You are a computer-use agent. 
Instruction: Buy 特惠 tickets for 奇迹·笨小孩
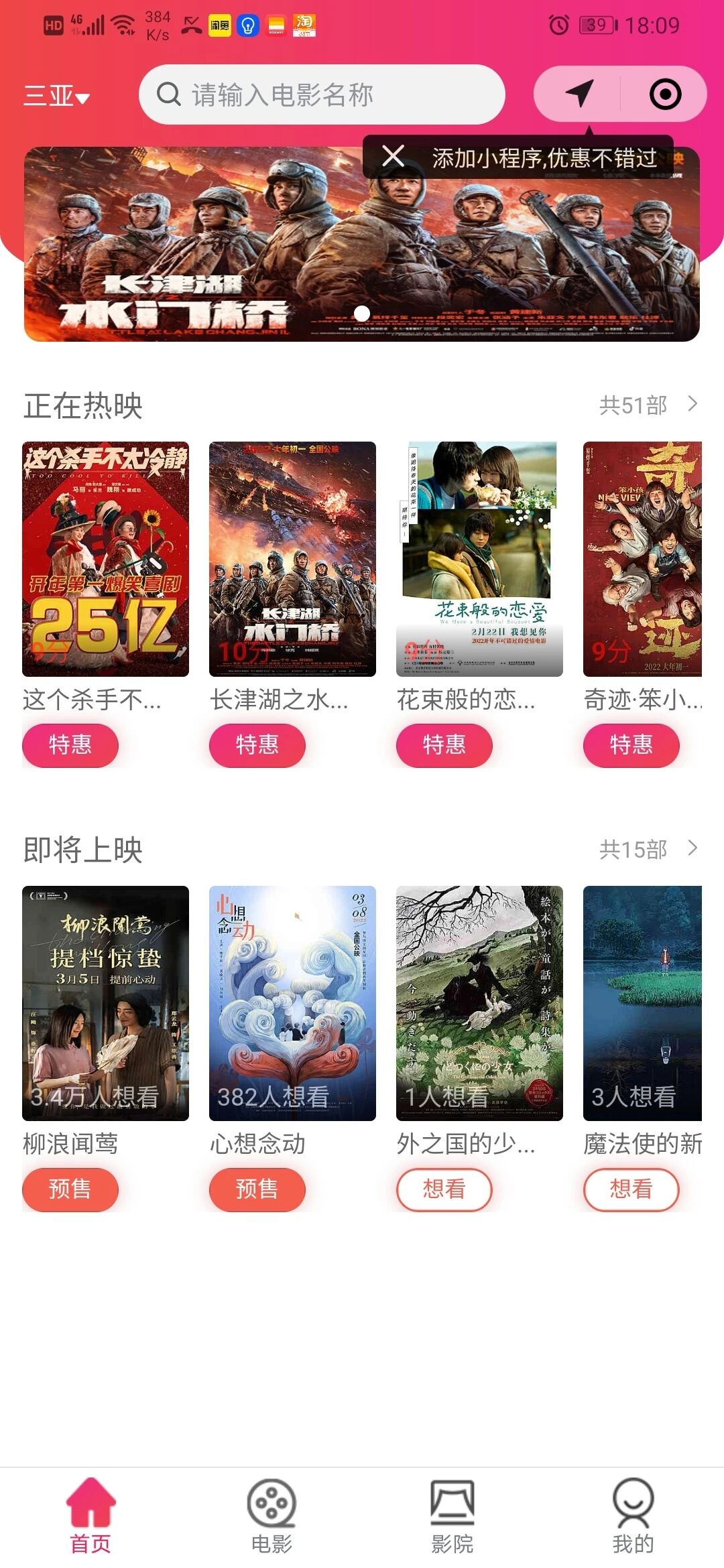coord(631,744)
